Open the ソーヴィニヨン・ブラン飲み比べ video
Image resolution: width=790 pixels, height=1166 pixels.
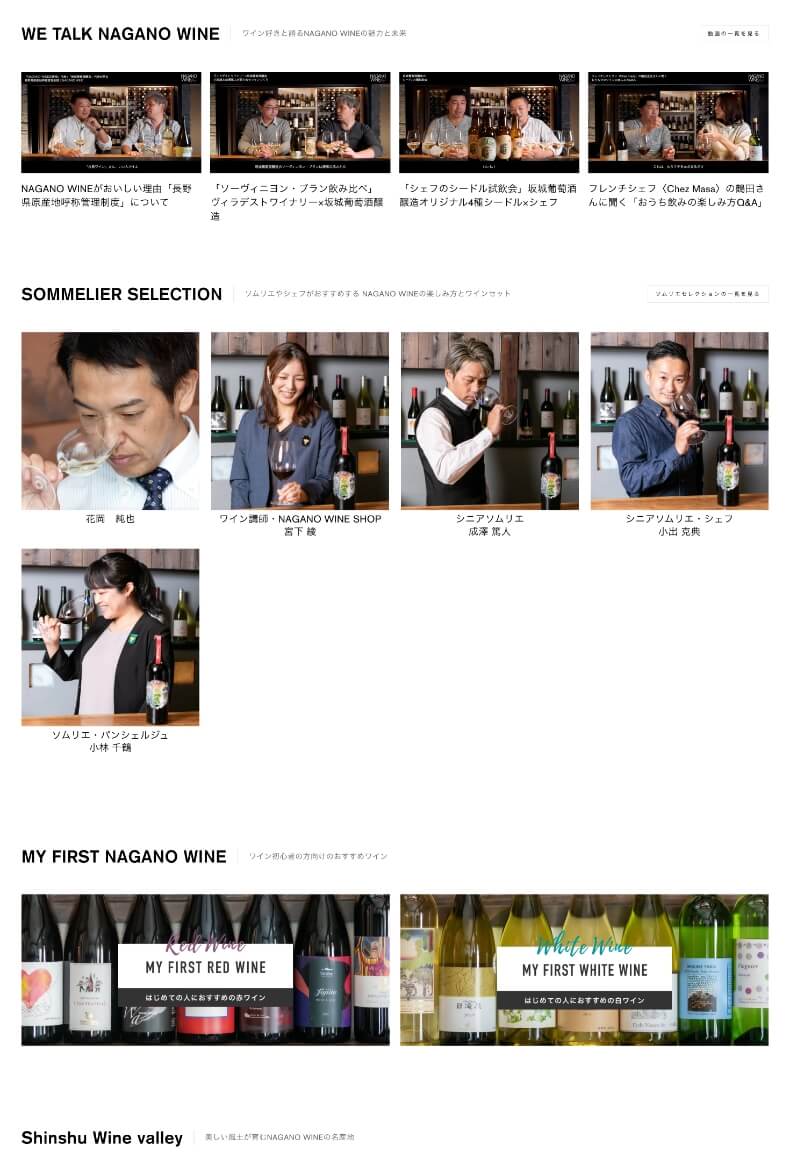(x=299, y=123)
